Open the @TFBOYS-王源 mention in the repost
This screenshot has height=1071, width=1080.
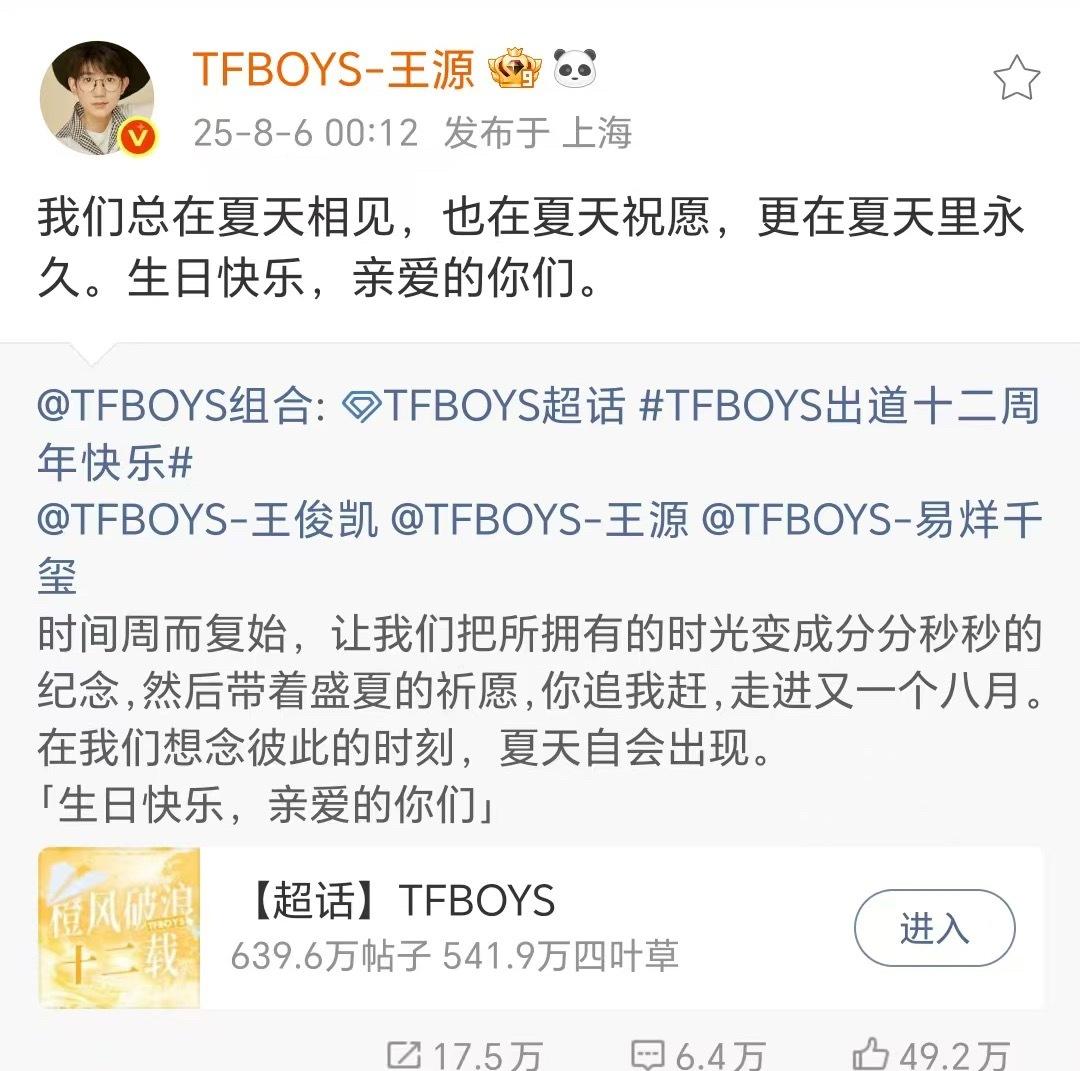tap(540, 520)
